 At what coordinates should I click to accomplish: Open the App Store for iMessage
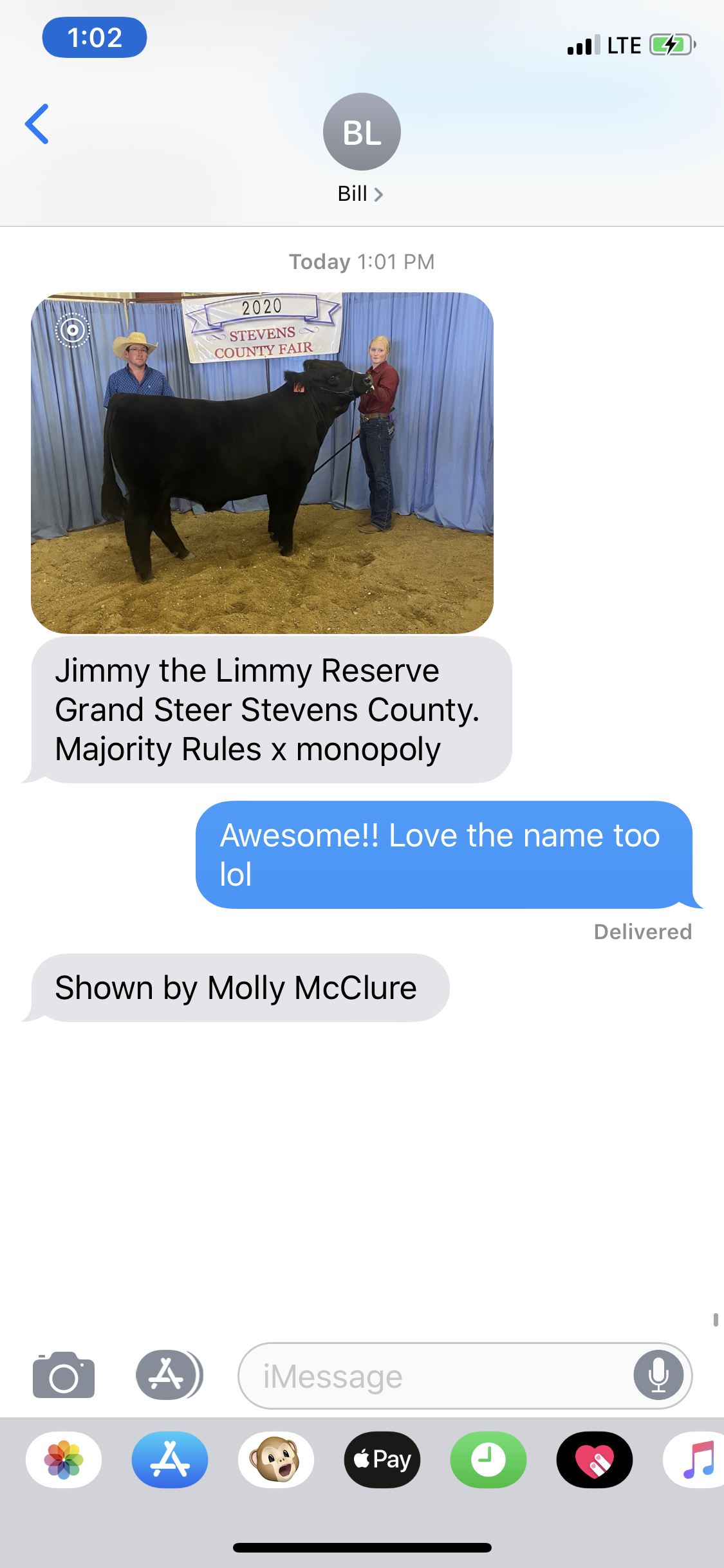coord(170,1460)
